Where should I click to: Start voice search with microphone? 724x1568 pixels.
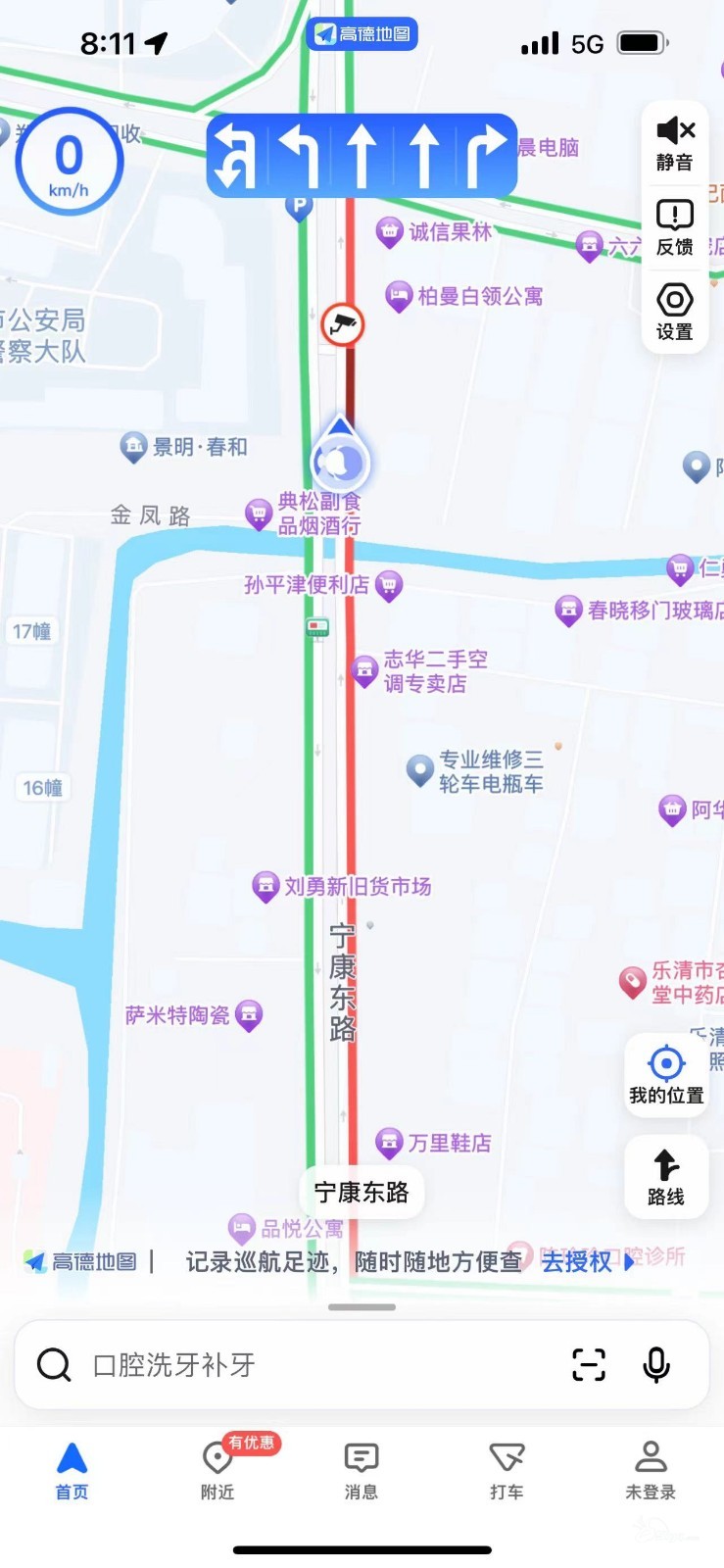click(x=656, y=1364)
